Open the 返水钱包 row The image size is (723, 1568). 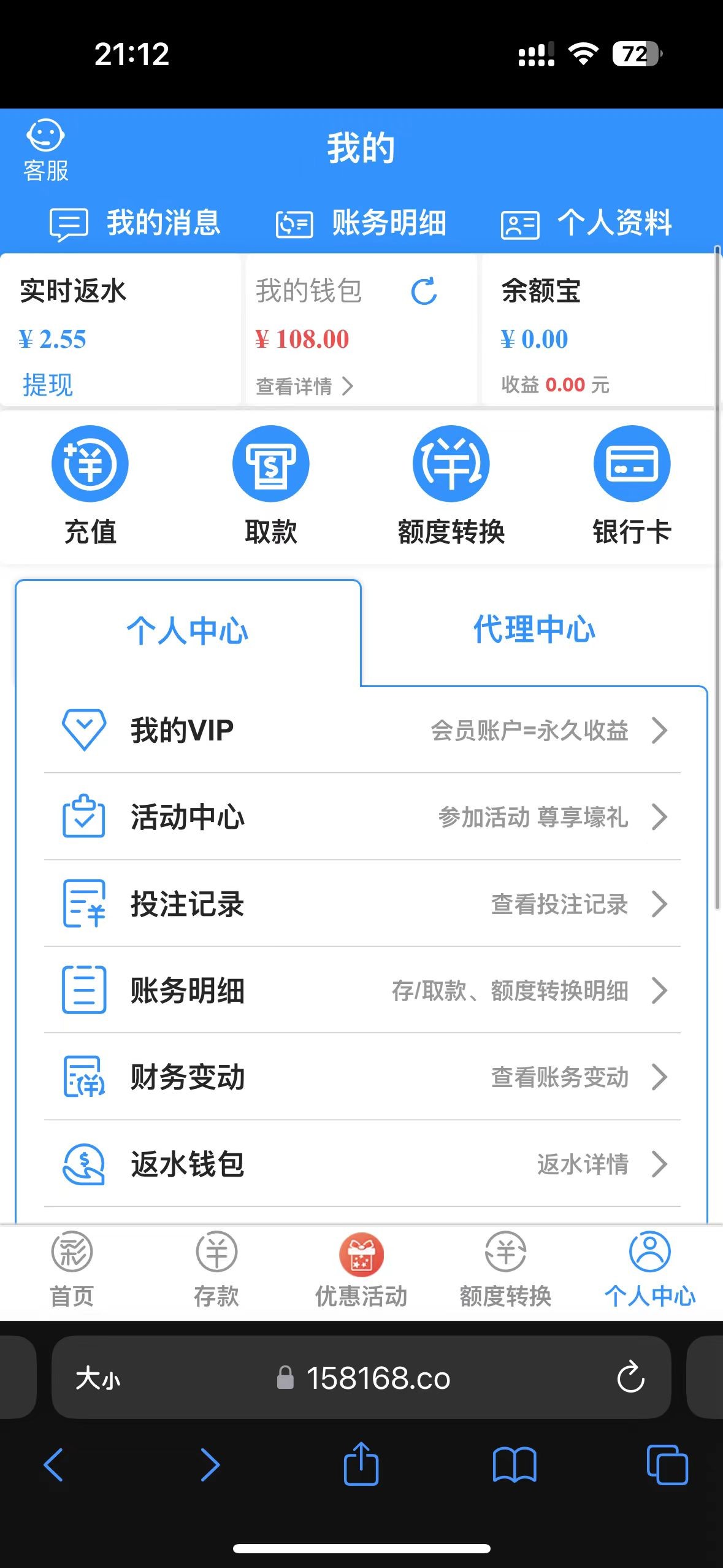pyautogui.click(x=362, y=1164)
